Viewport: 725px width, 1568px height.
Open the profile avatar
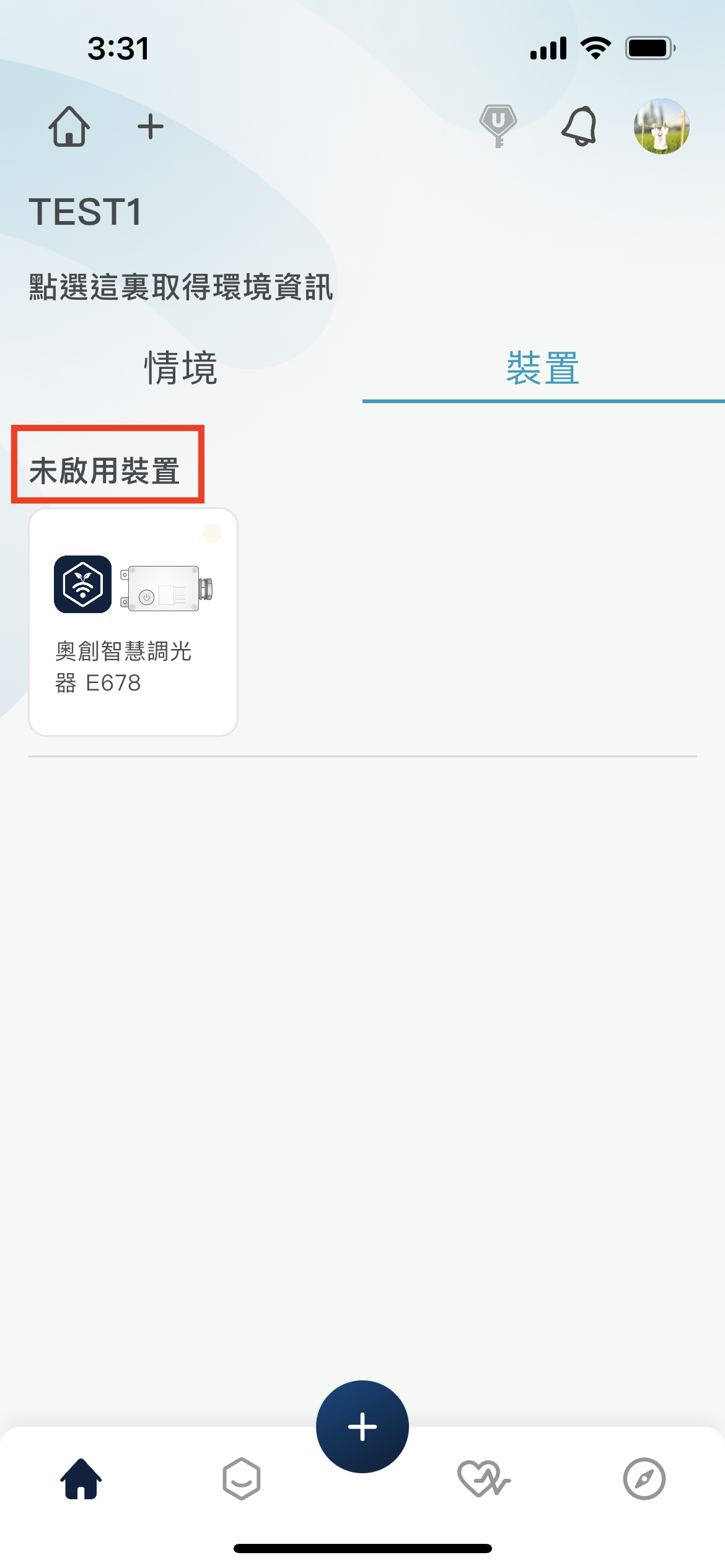point(661,126)
